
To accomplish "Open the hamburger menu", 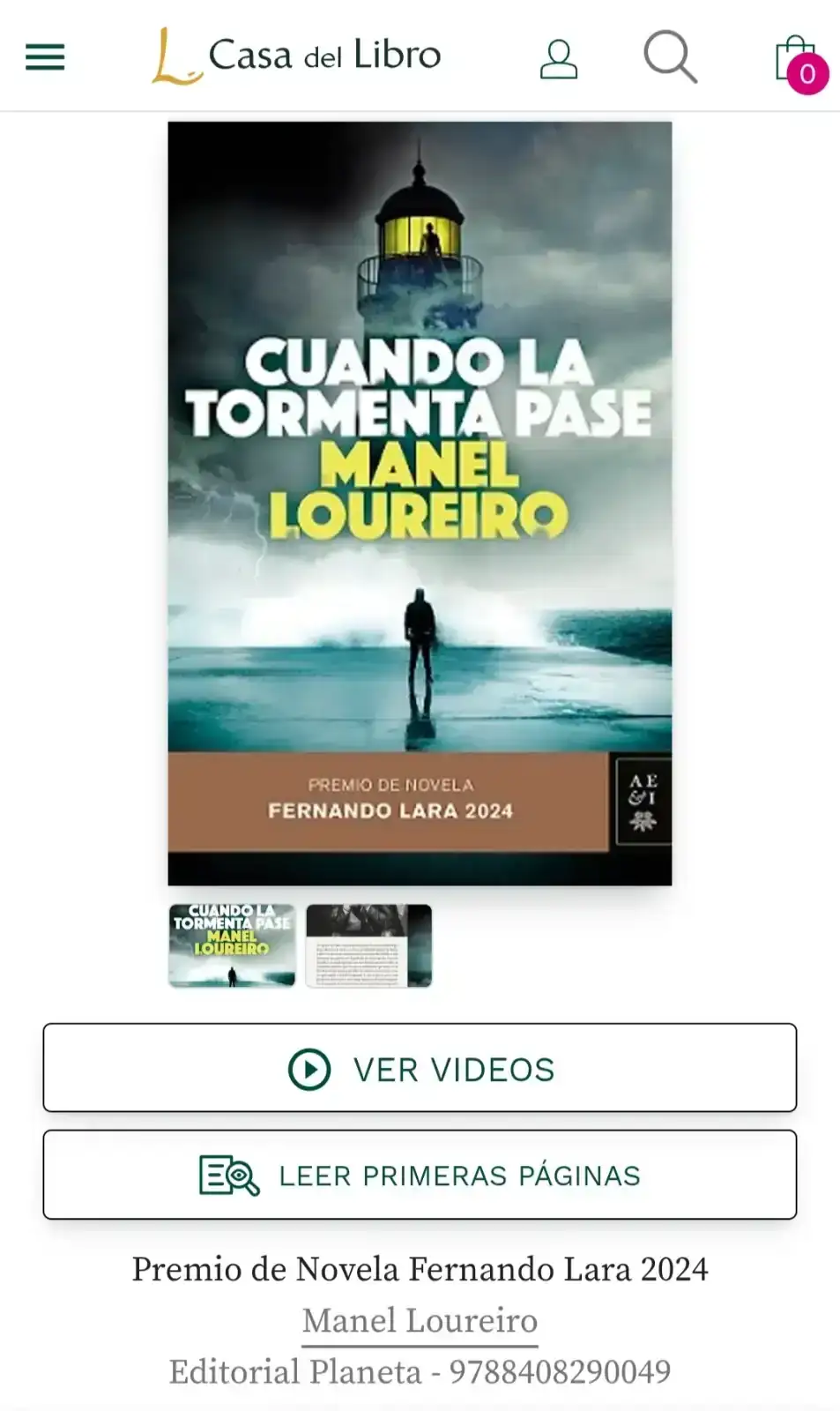I will coord(45,57).
